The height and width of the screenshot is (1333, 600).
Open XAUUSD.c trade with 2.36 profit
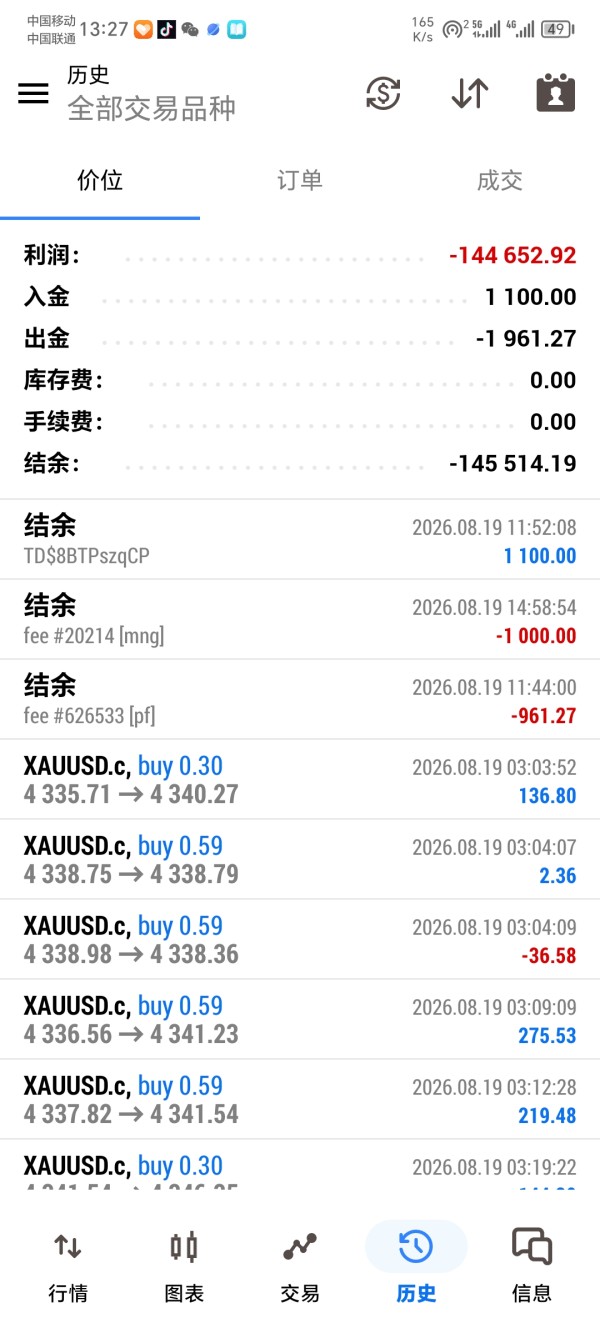tap(300, 860)
